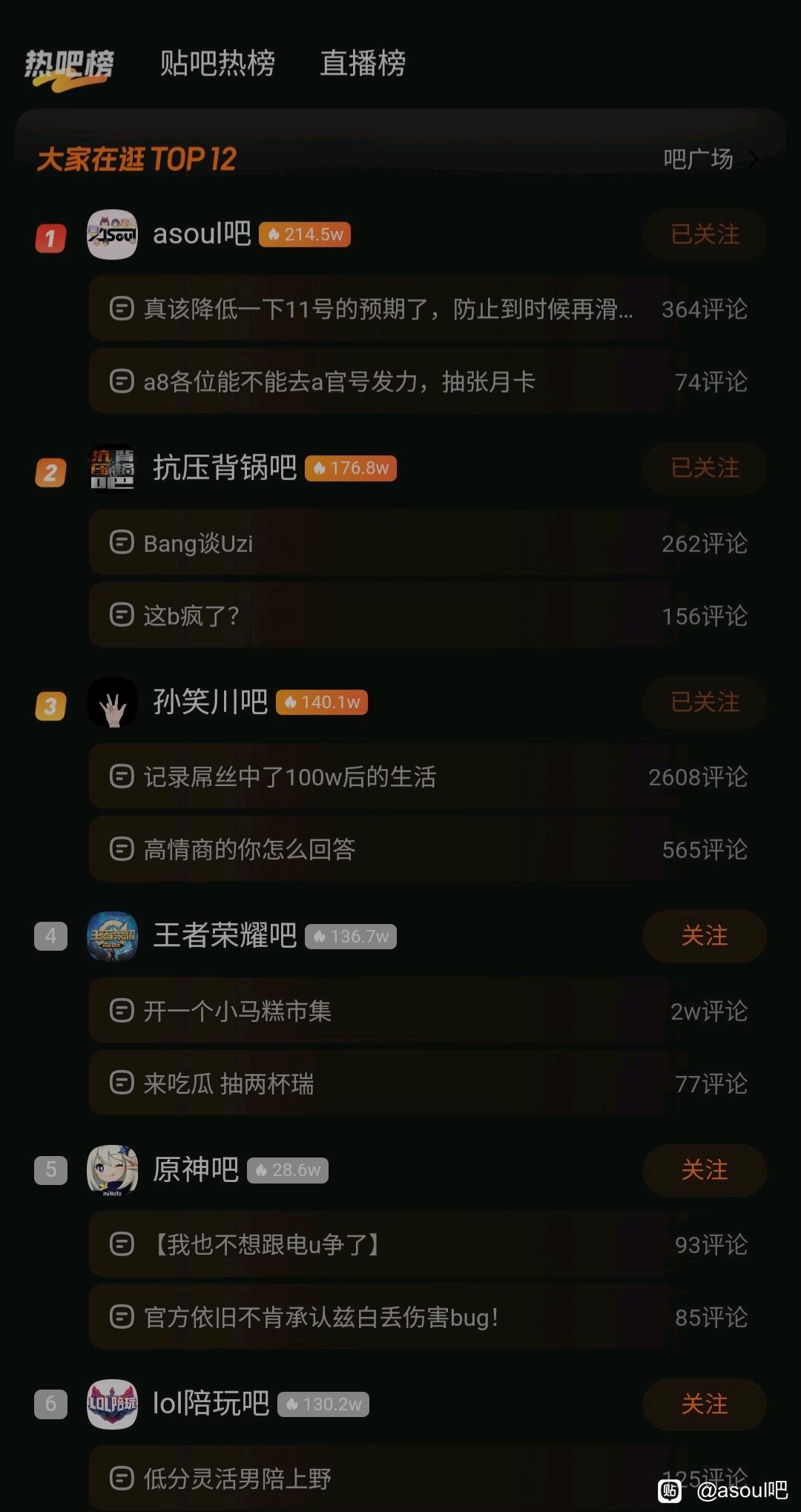Open post 开一个小马糕市集
The image size is (801, 1512).
[237, 1011]
